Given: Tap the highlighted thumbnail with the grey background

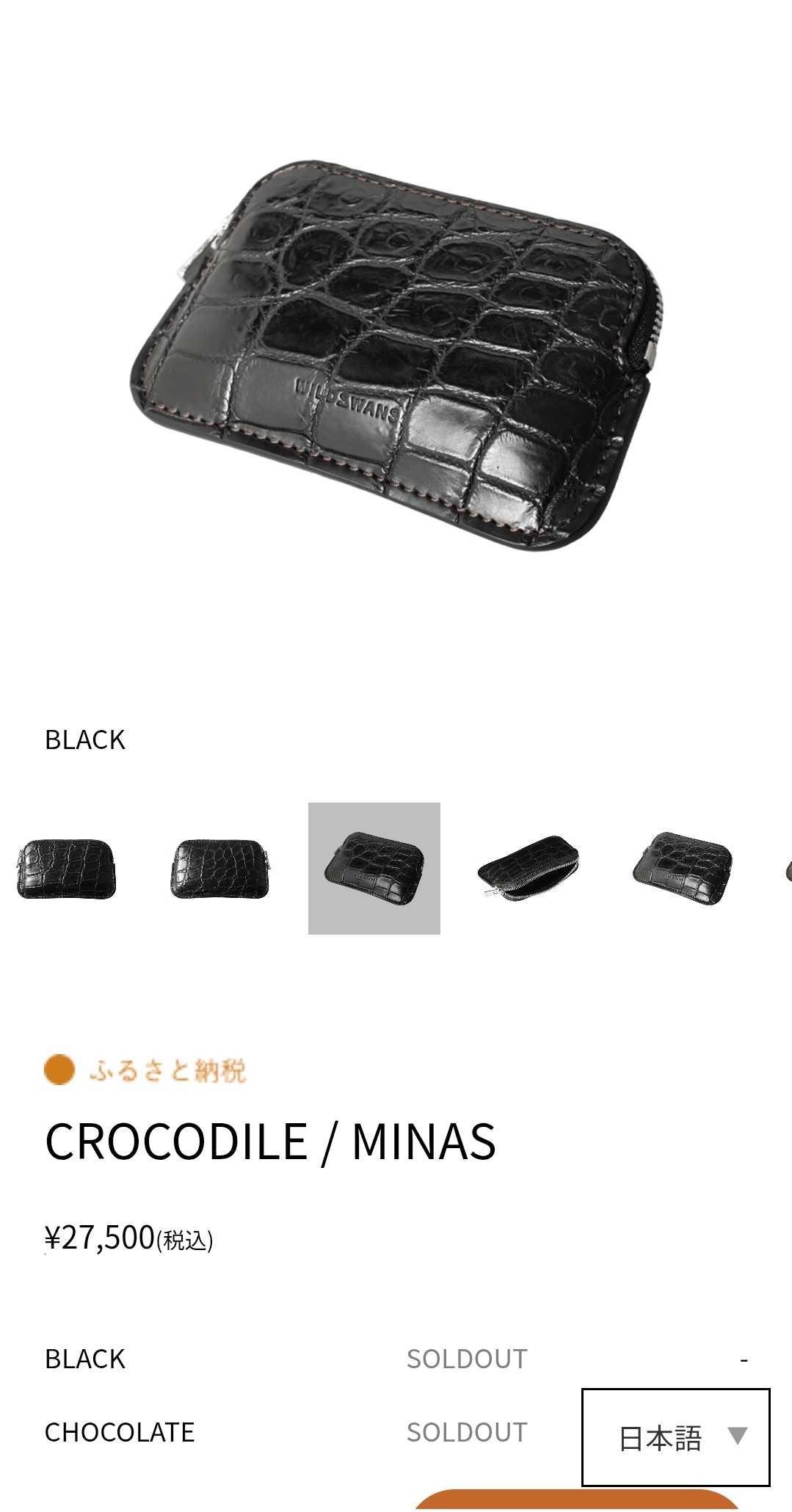Looking at the screenshot, I should point(374,869).
